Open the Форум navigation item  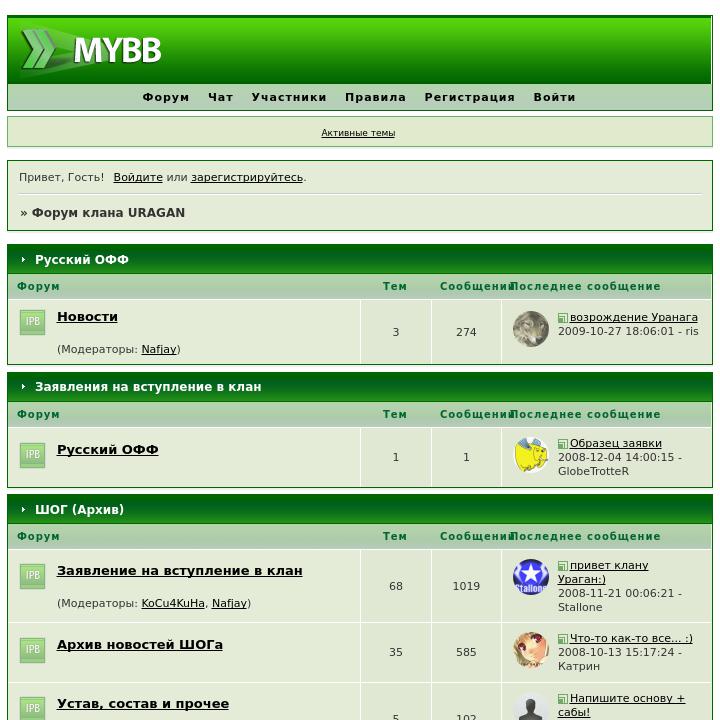click(x=165, y=97)
